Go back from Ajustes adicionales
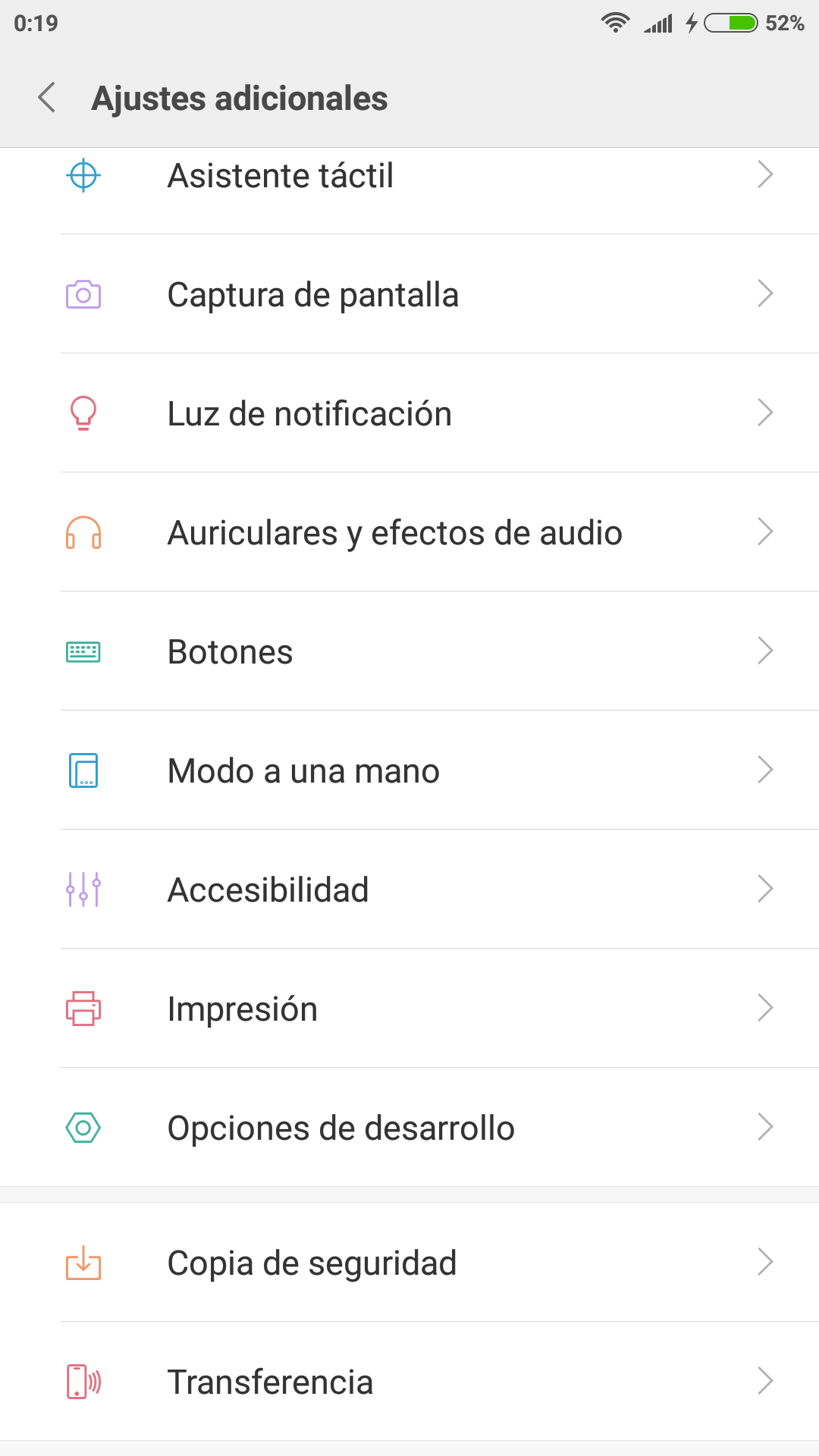 coord(47,98)
